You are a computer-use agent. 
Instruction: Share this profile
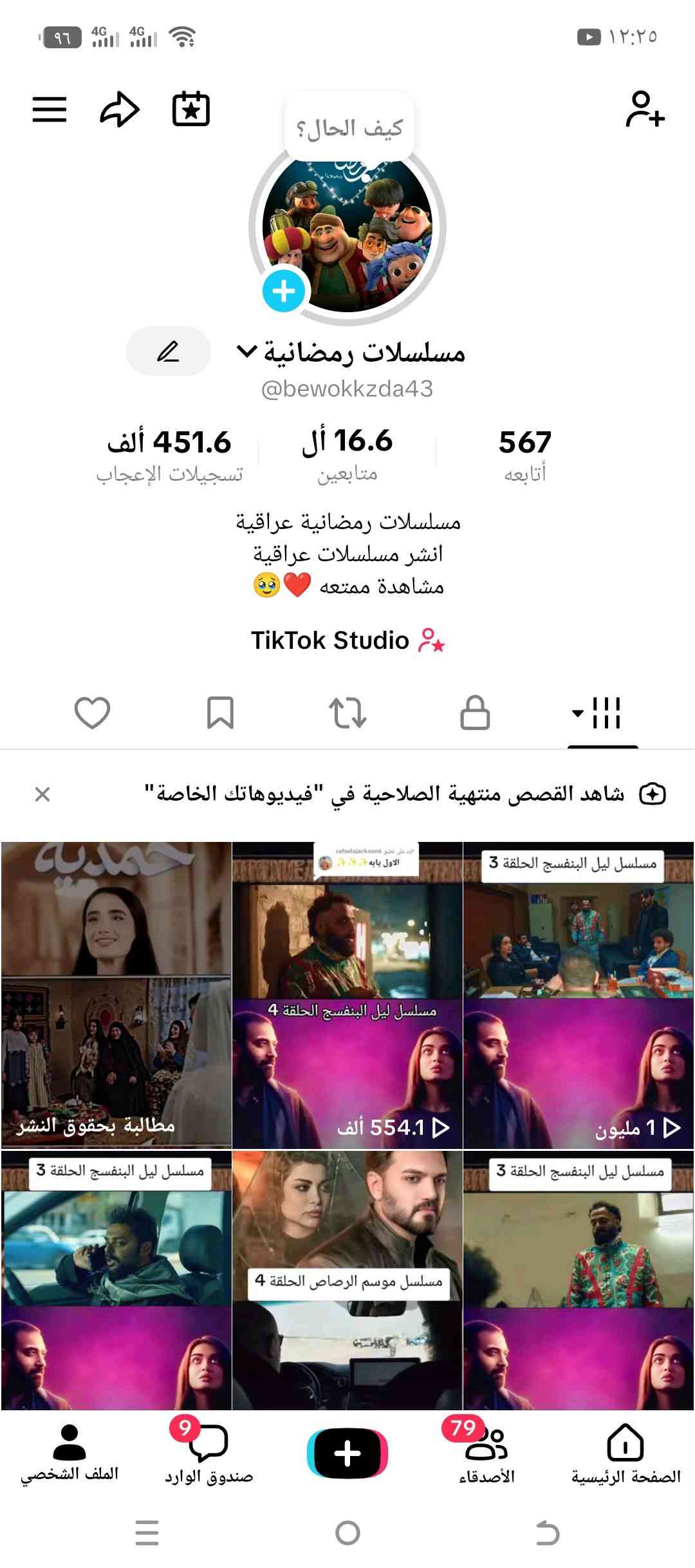pos(120,109)
